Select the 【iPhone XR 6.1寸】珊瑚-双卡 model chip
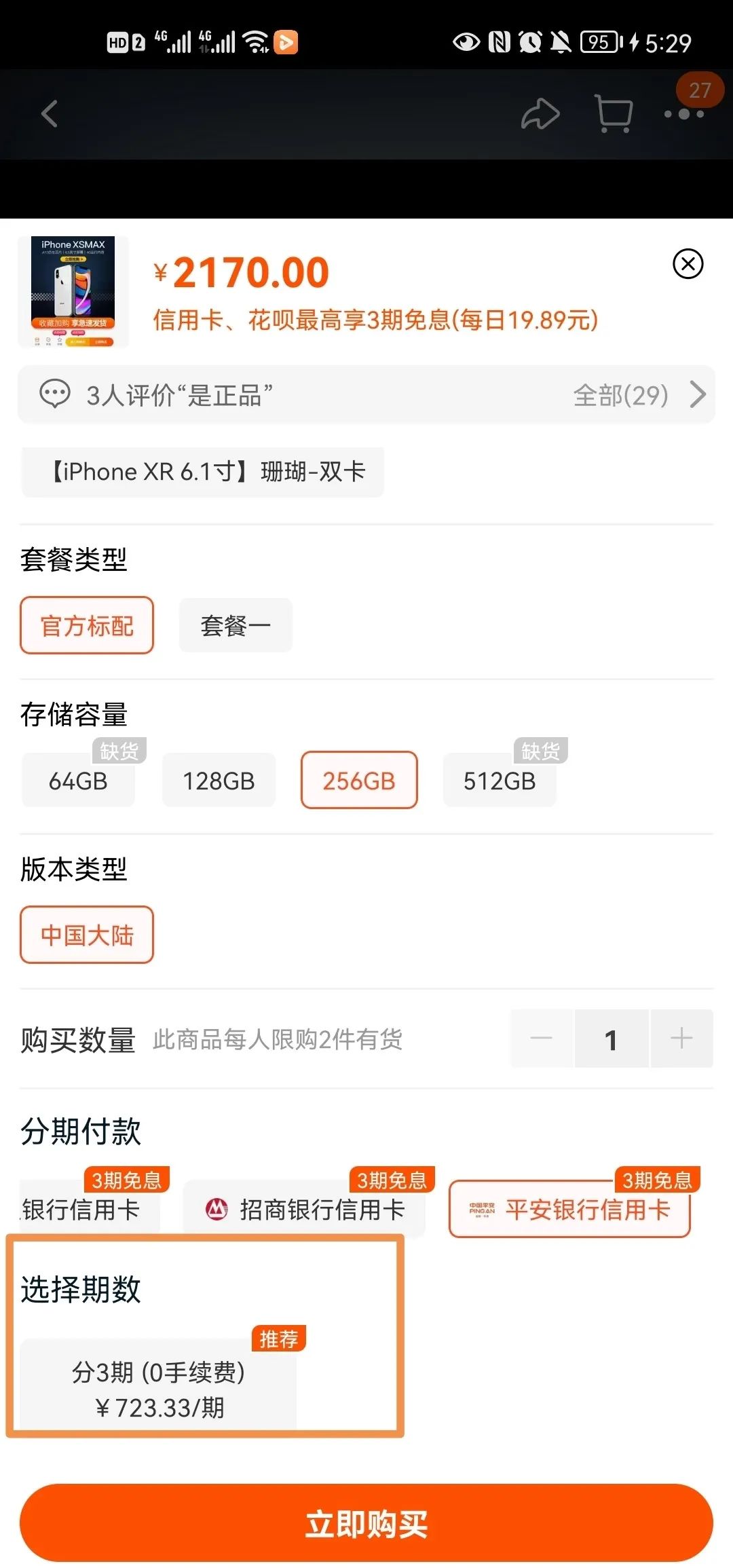The height and width of the screenshot is (1568, 733). click(x=203, y=472)
